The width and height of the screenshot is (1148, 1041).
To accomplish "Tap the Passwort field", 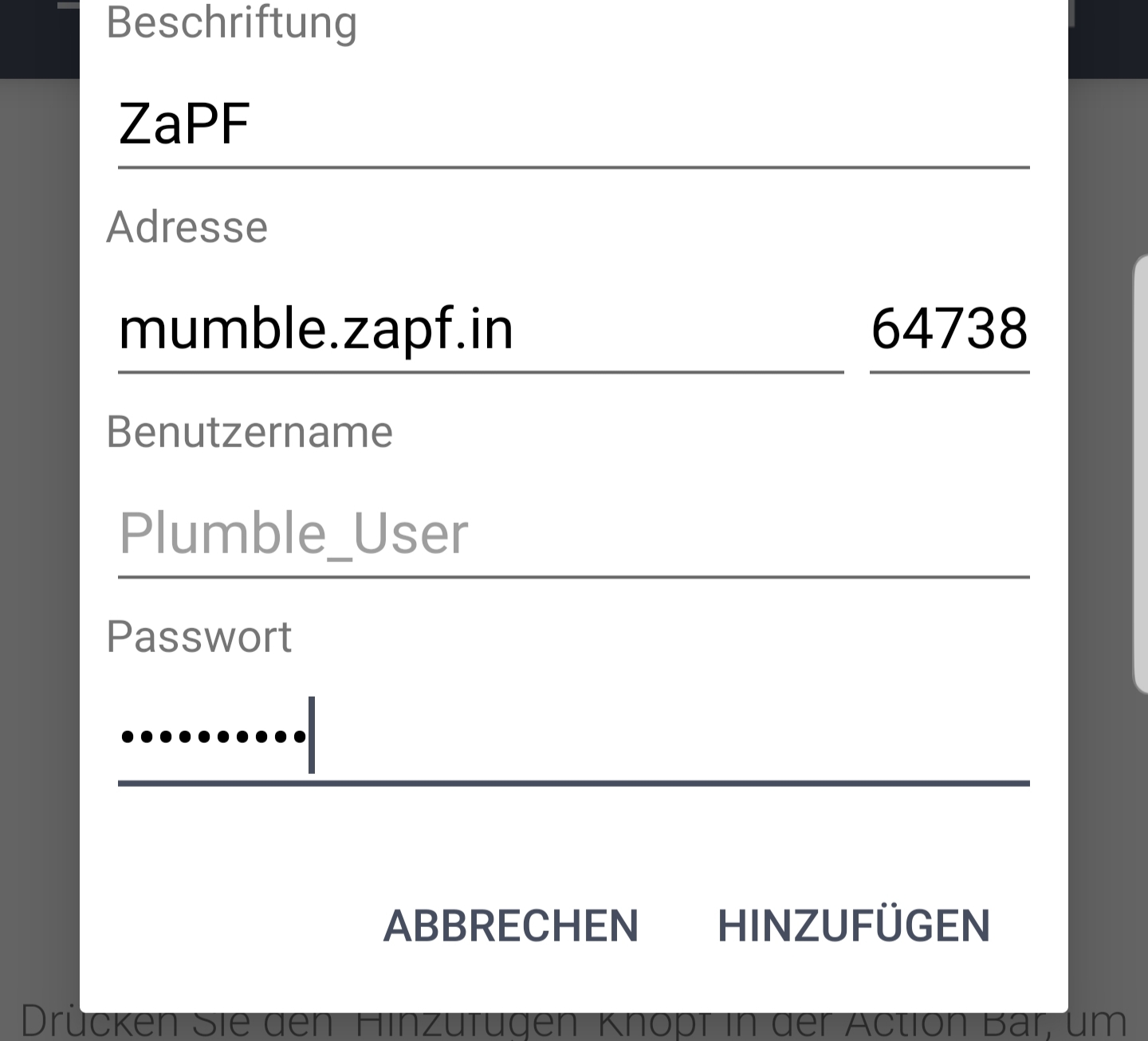I will [572, 736].
